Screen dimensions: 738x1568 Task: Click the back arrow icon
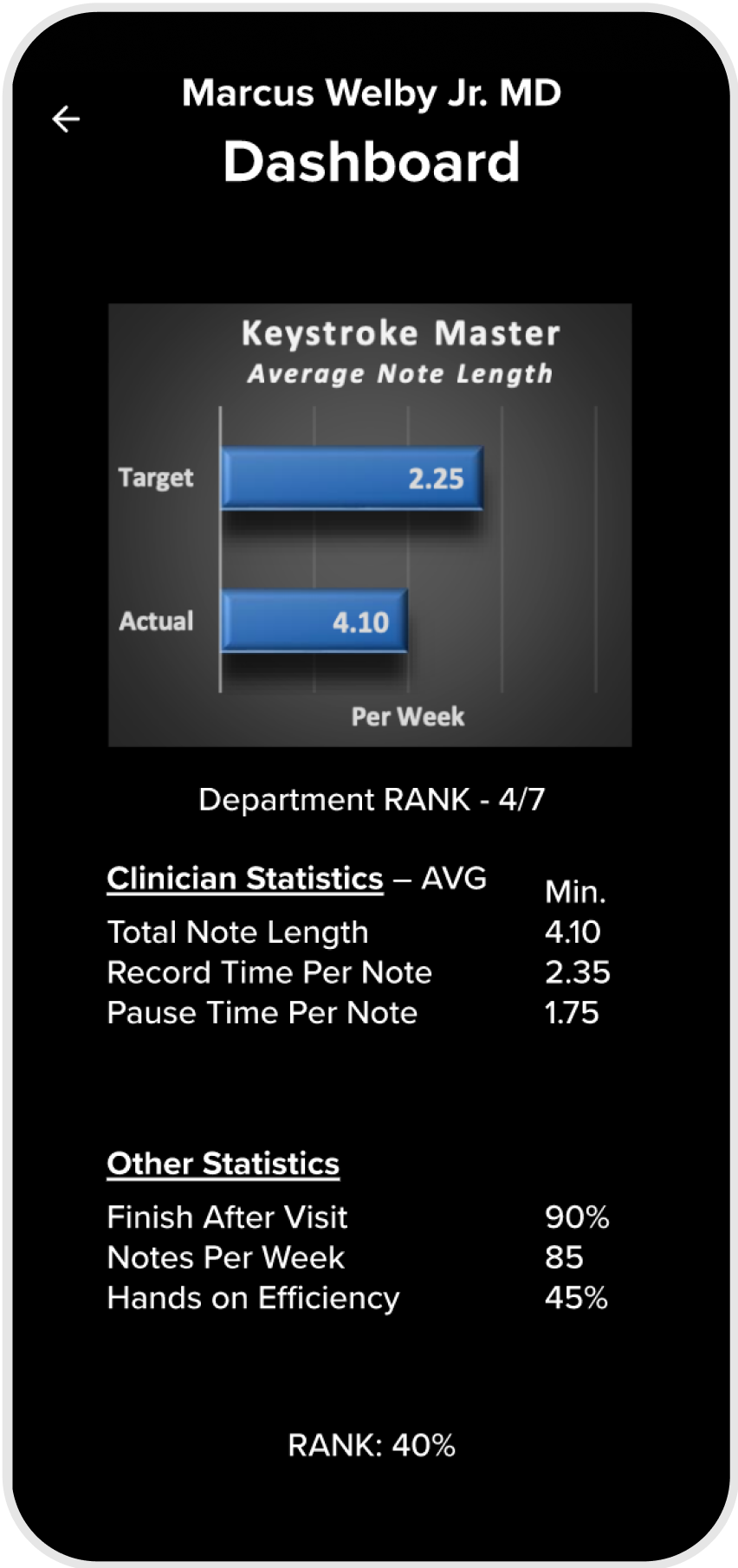pyautogui.click(x=66, y=119)
